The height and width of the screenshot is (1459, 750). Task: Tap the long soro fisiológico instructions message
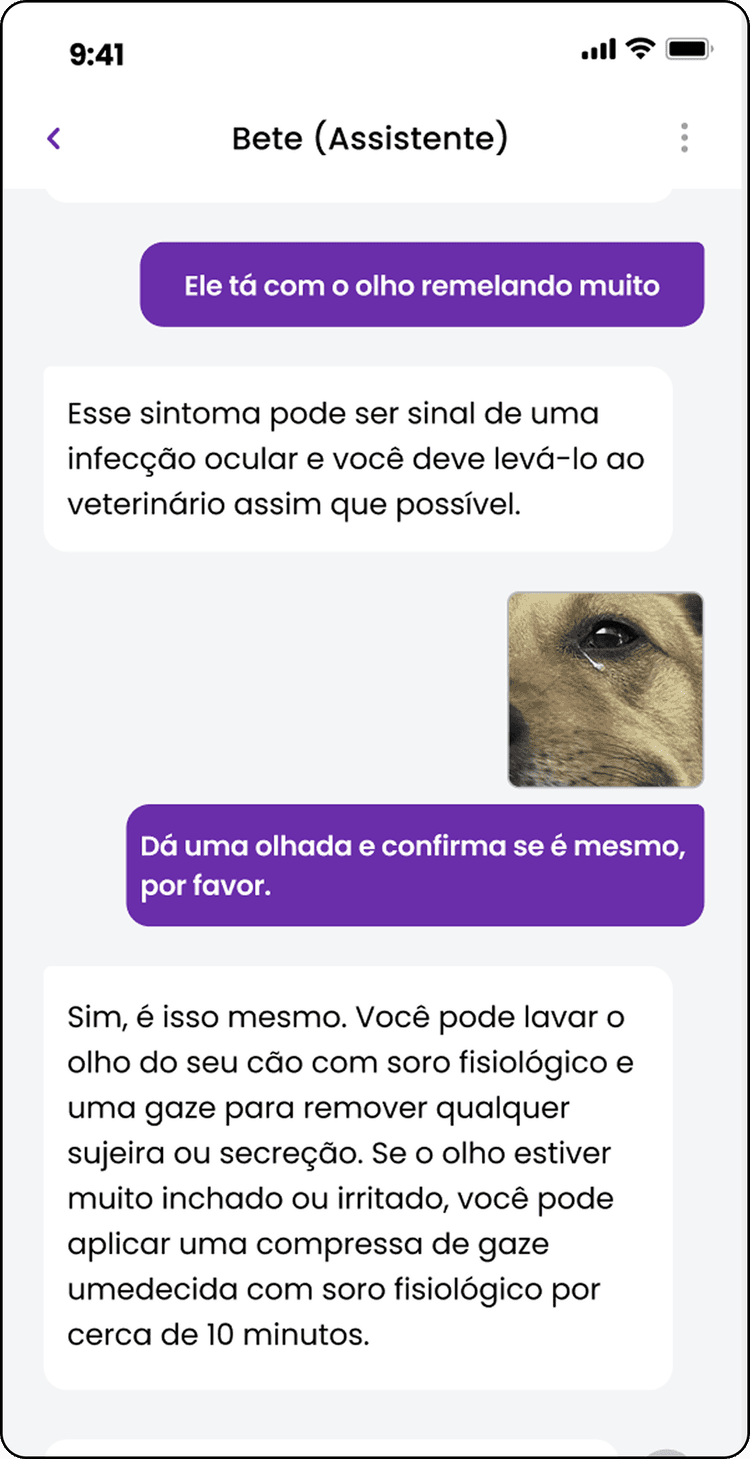[x=359, y=1175]
